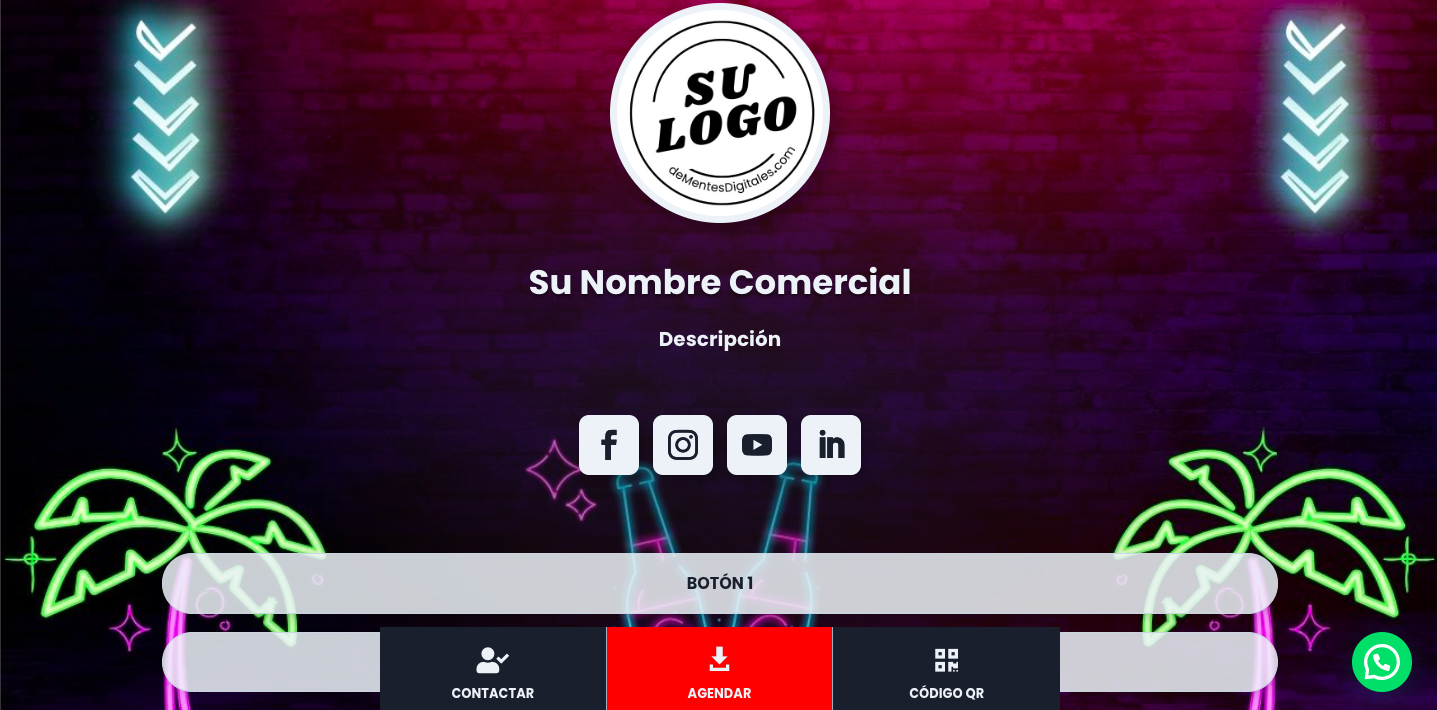Show the Código QR

click(946, 670)
